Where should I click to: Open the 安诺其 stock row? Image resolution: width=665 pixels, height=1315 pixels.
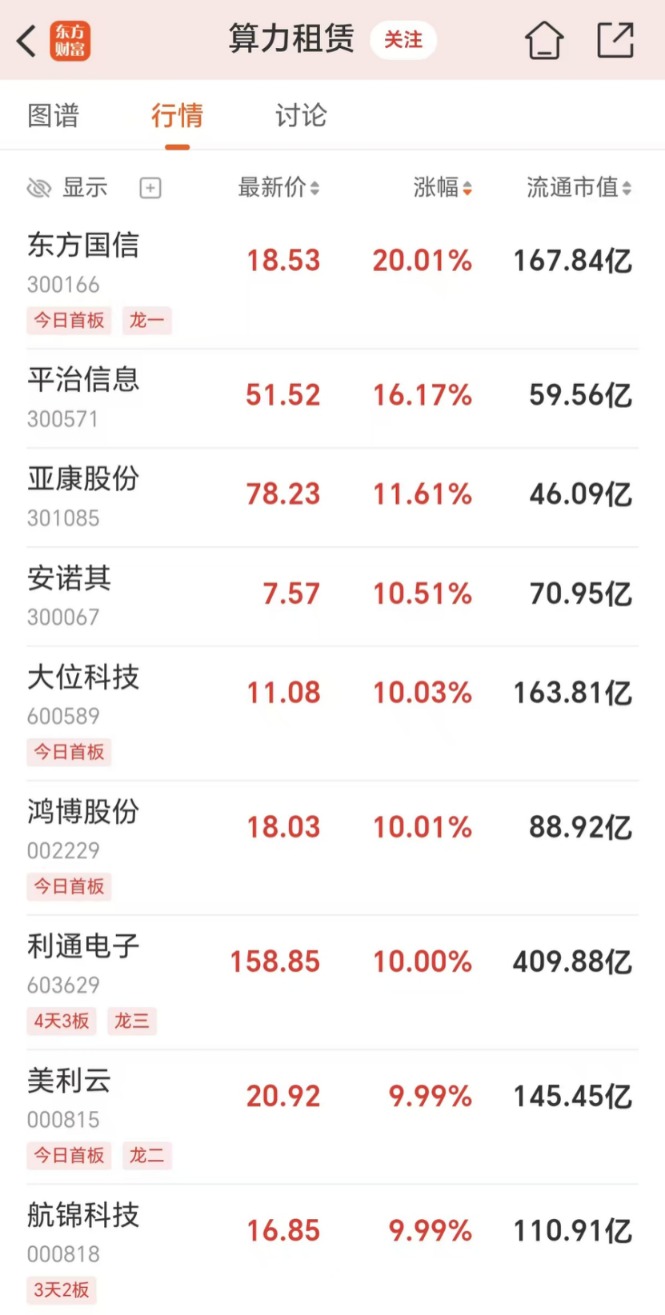pyautogui.click(x=332, y=596)
